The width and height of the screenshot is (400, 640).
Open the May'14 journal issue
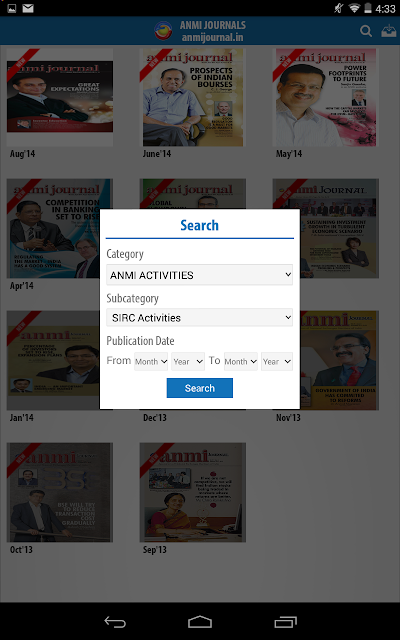326,97
